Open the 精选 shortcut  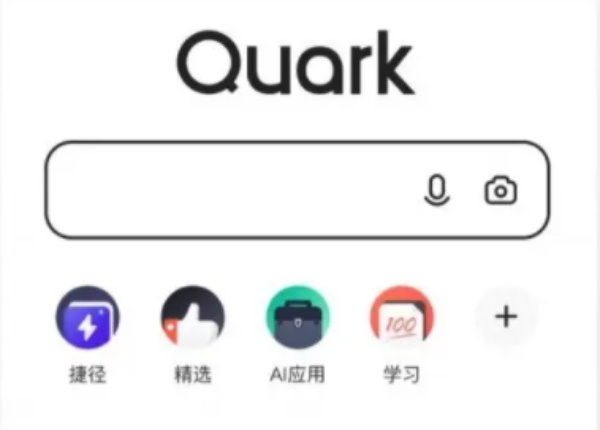coord(192,319)
